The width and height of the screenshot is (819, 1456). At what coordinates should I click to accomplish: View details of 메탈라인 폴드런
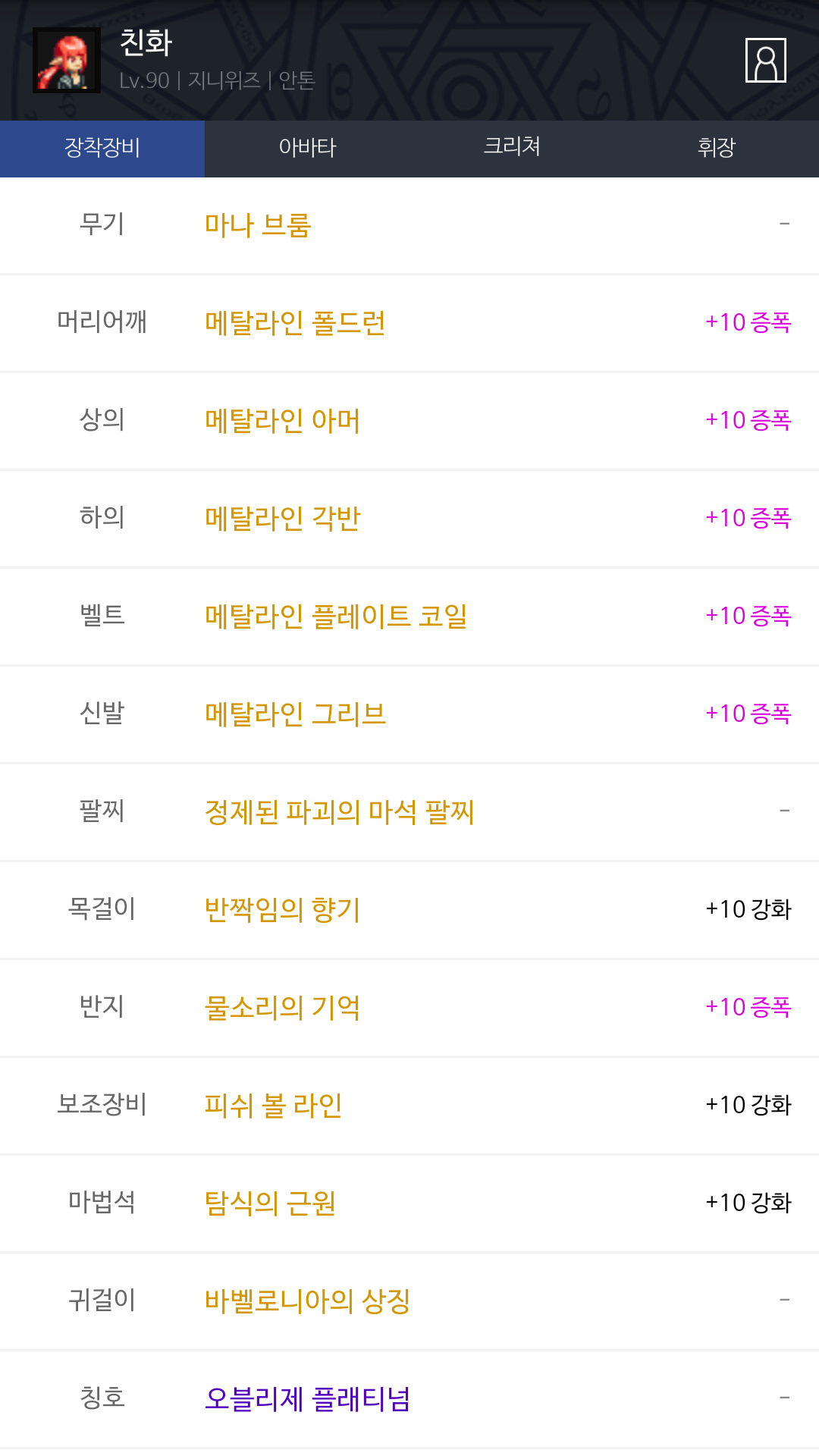295,323
